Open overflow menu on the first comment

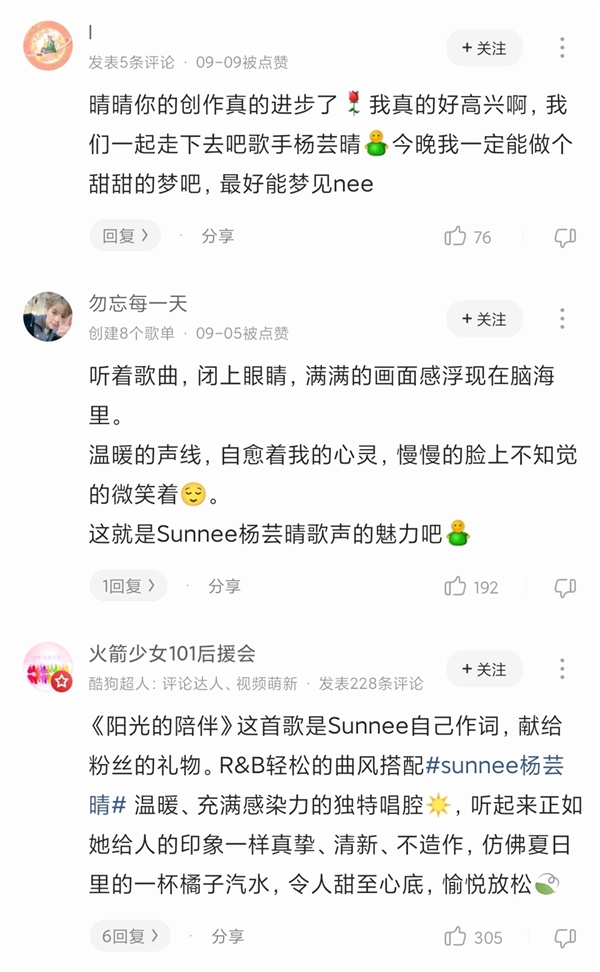(x=562, y=48)
